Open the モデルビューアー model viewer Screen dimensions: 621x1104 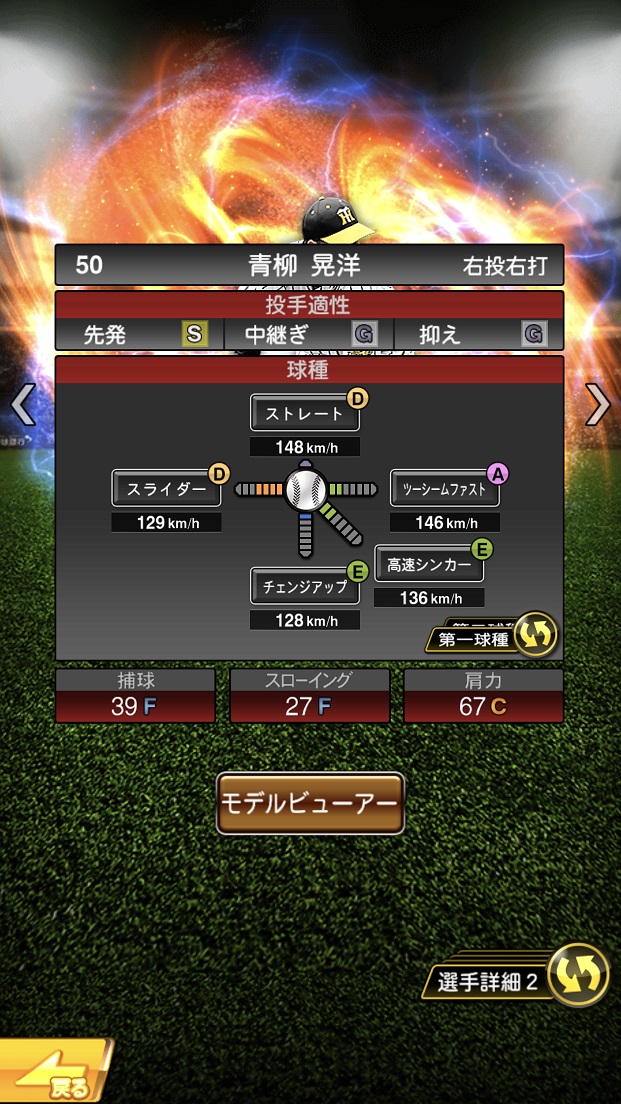[310, 803]
